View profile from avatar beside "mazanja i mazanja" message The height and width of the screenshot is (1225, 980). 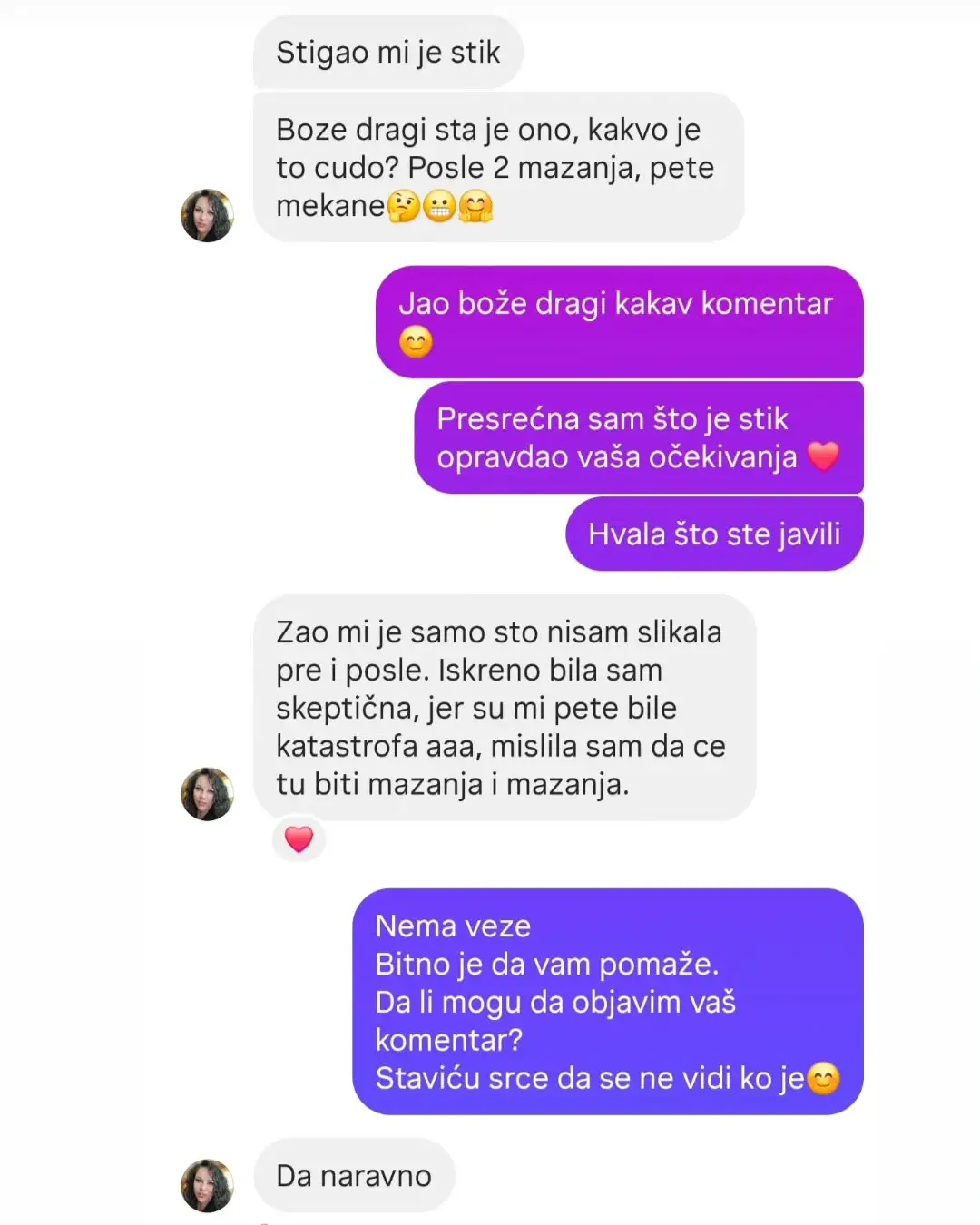point(208,794)
